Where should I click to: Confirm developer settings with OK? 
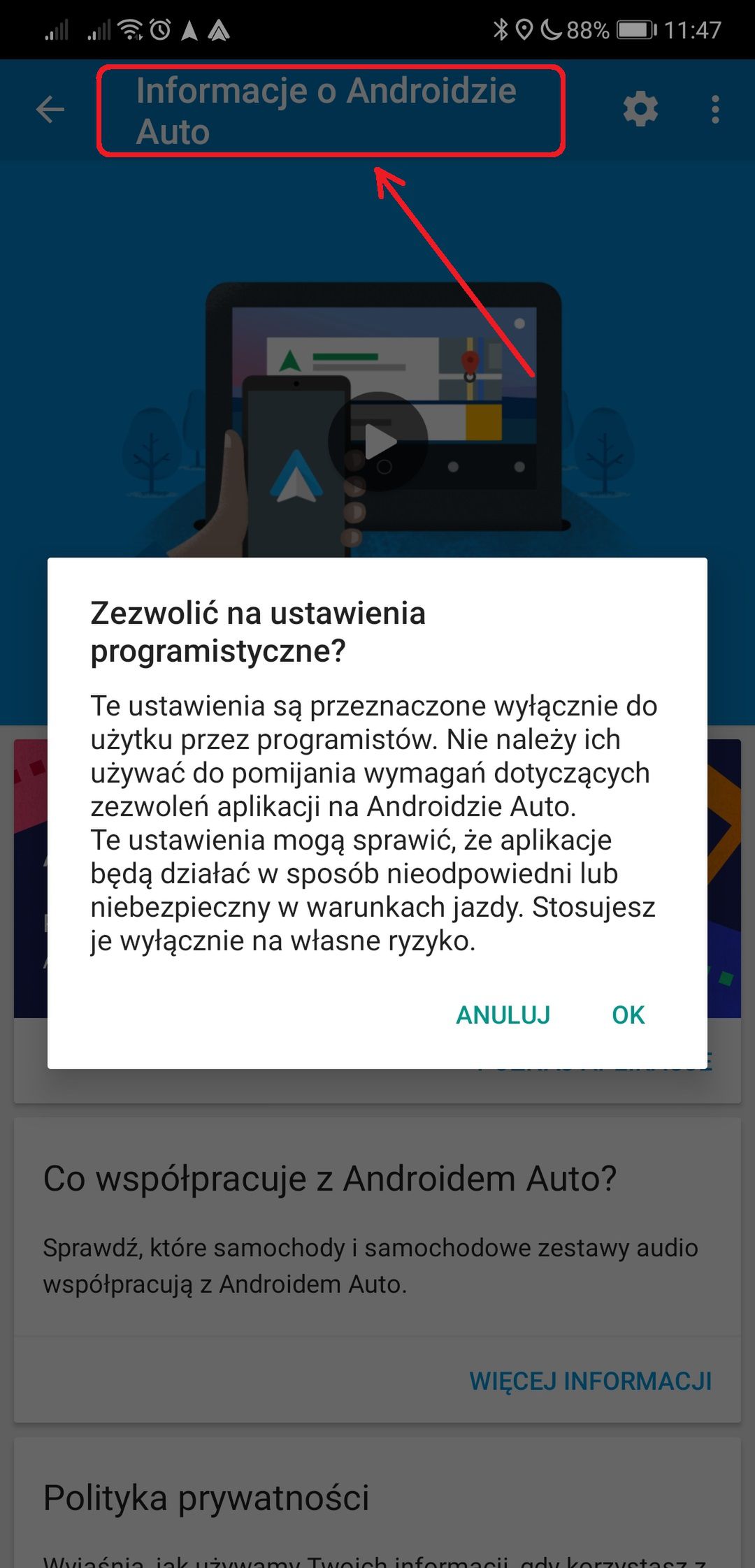(628, 1015)
